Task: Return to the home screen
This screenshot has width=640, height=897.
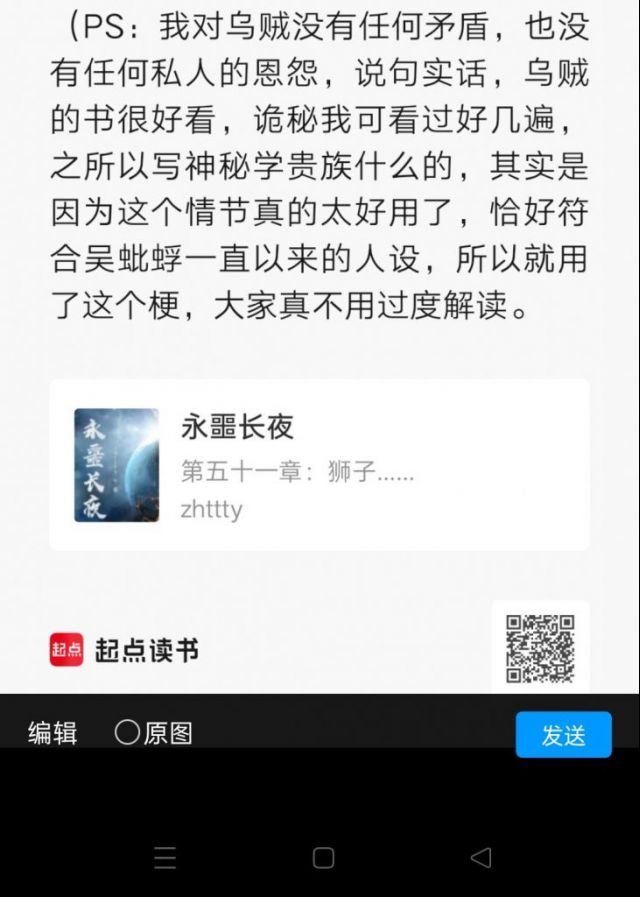Action: pyautogui.click(x=323, y=857)
